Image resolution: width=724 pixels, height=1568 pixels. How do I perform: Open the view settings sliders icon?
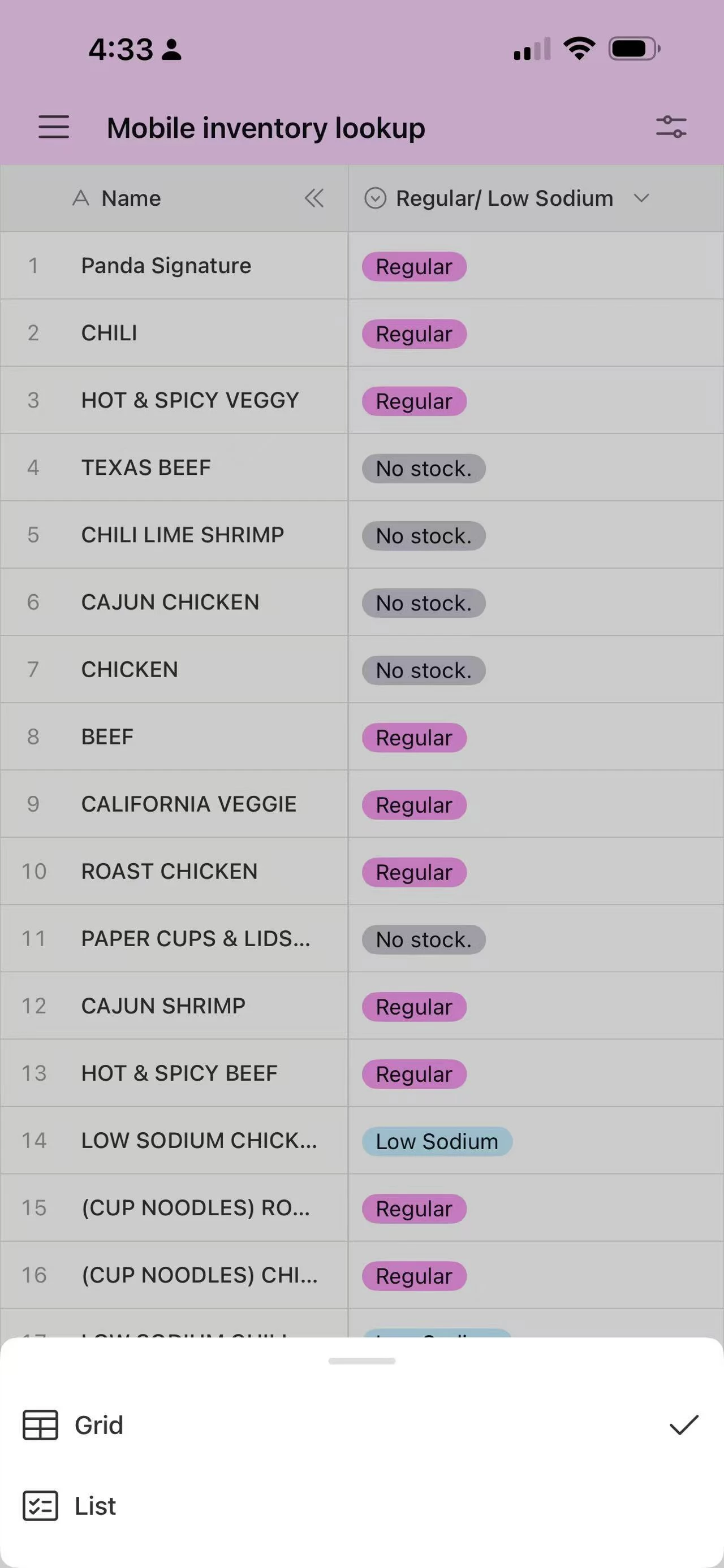[x=670, y=127]
